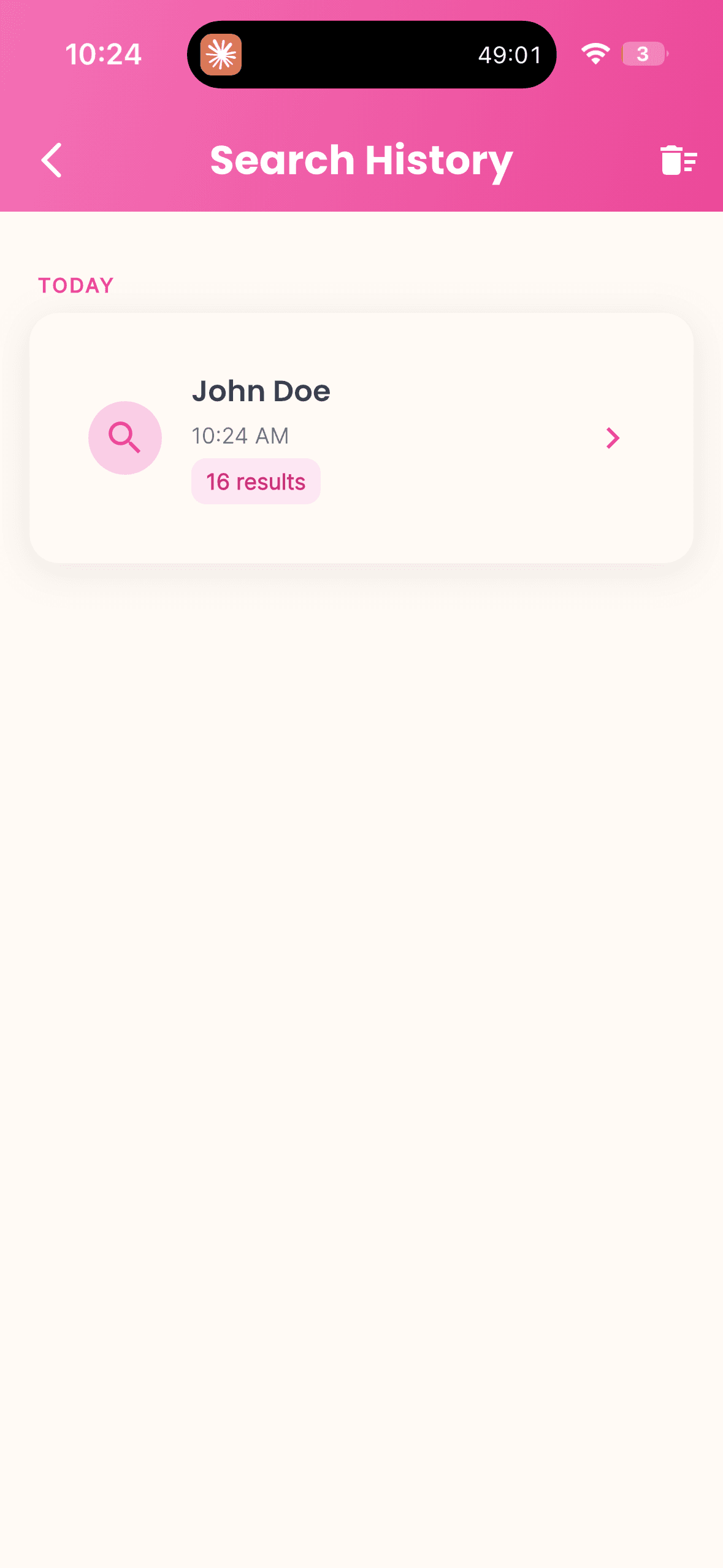723x1568 pixels.
Task: Clear all search history with trash icon
Action: tap(678, 160)
